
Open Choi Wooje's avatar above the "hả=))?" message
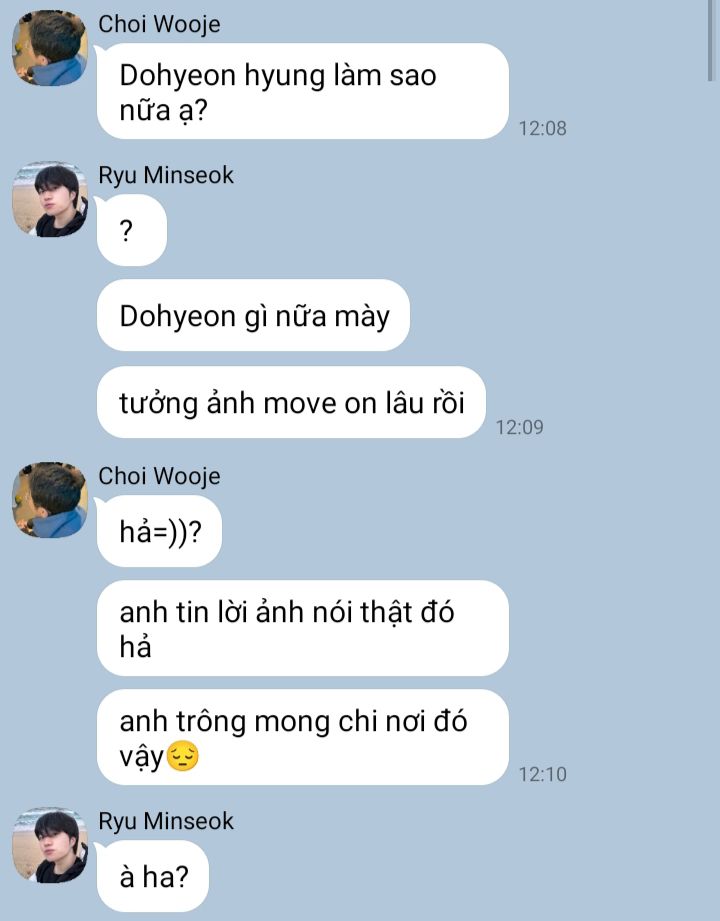pos(50,500)
